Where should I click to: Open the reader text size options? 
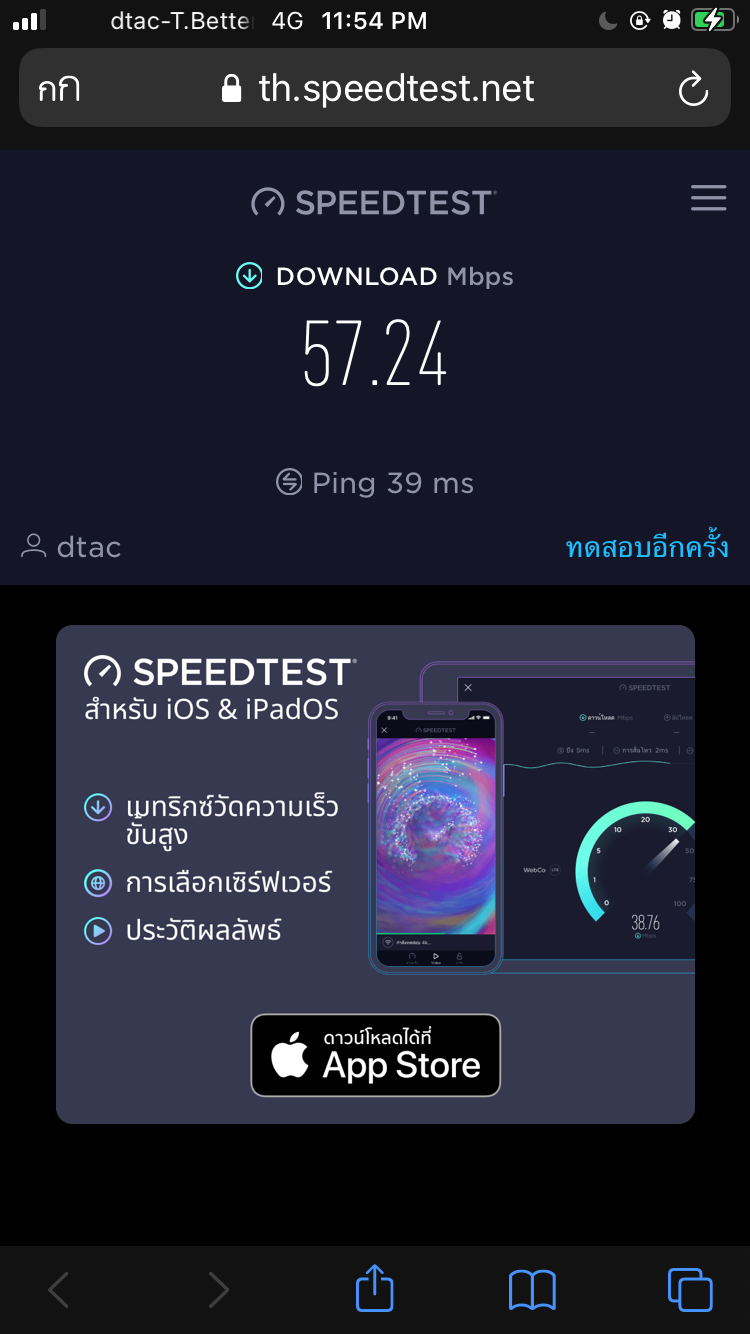click(x=59, y=89)
